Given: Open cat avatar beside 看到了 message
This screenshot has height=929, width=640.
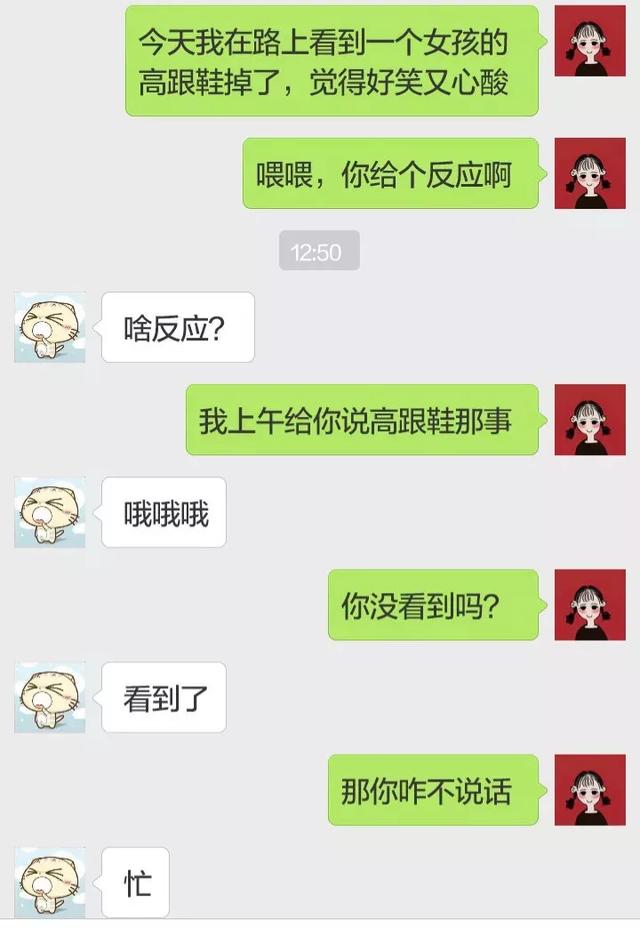Looking at the screenshot, I should point(50,697).
